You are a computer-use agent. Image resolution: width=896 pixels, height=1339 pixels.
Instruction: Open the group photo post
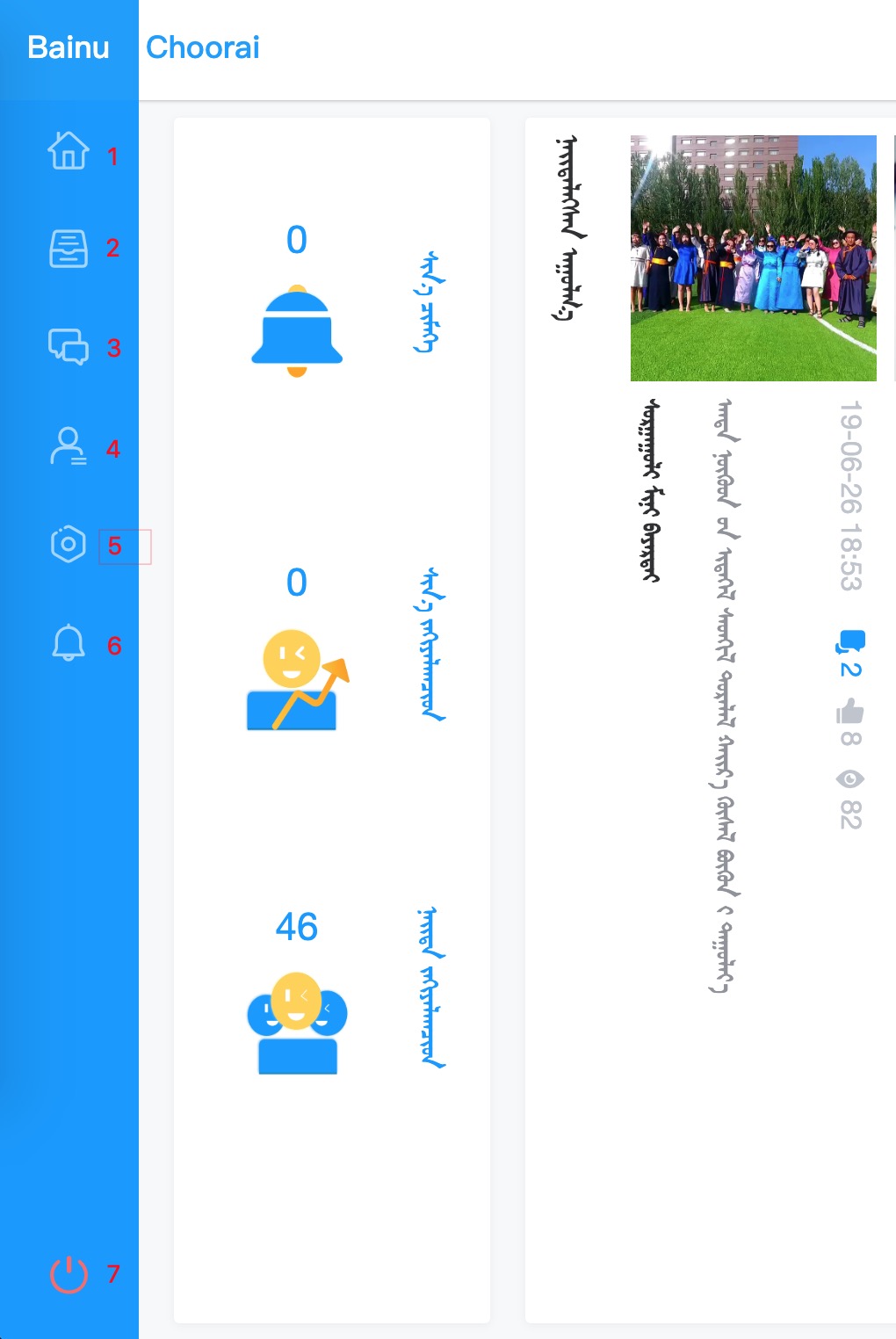tap(753, 258)
